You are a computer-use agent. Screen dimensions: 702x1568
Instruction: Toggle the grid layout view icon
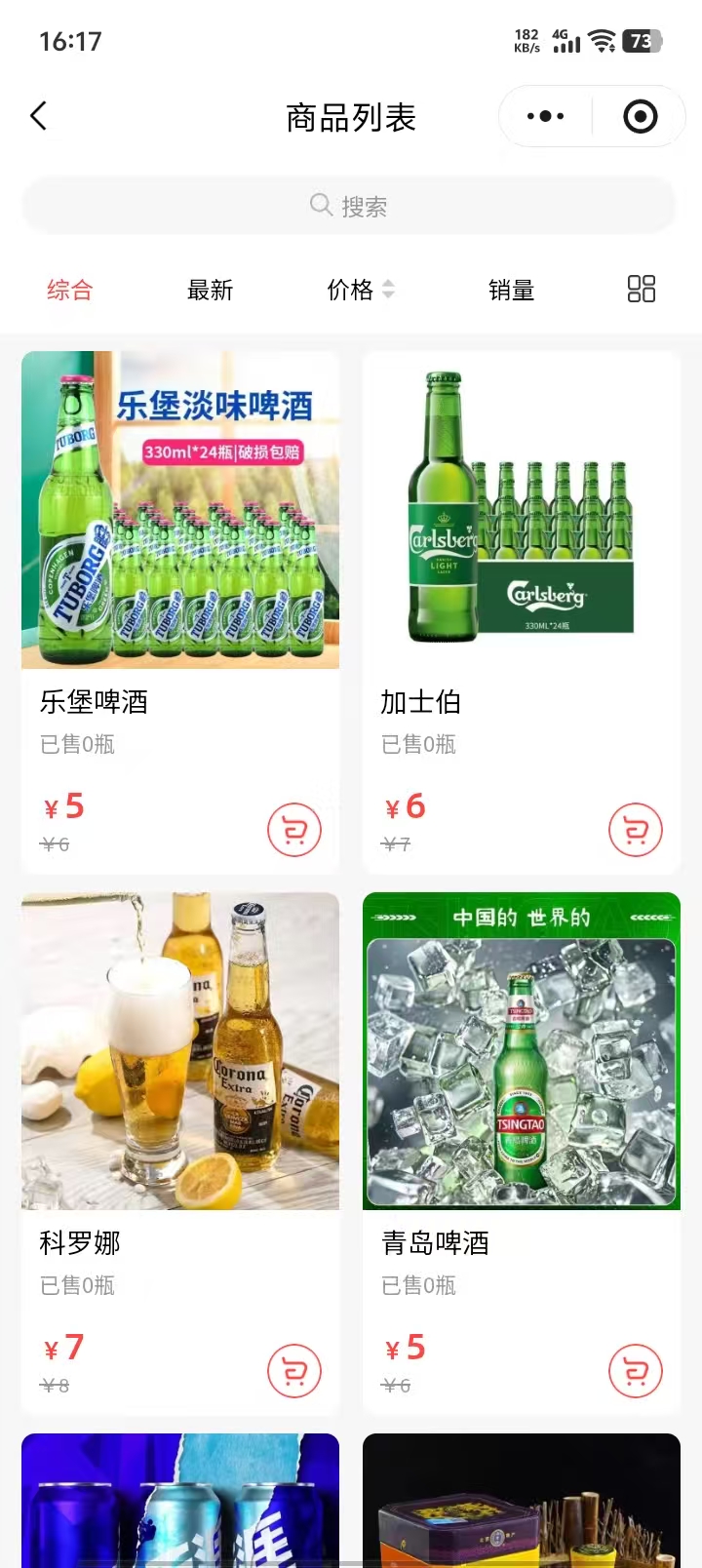(x=641, y=289)
